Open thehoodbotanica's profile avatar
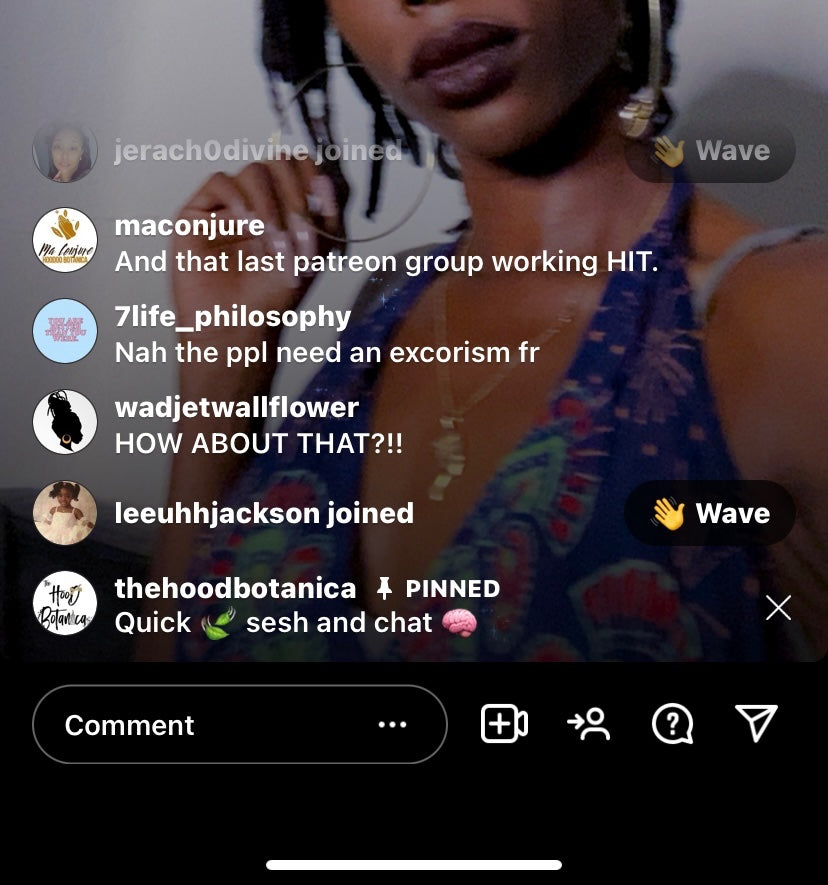828x885 pixels. coord(65,604)
